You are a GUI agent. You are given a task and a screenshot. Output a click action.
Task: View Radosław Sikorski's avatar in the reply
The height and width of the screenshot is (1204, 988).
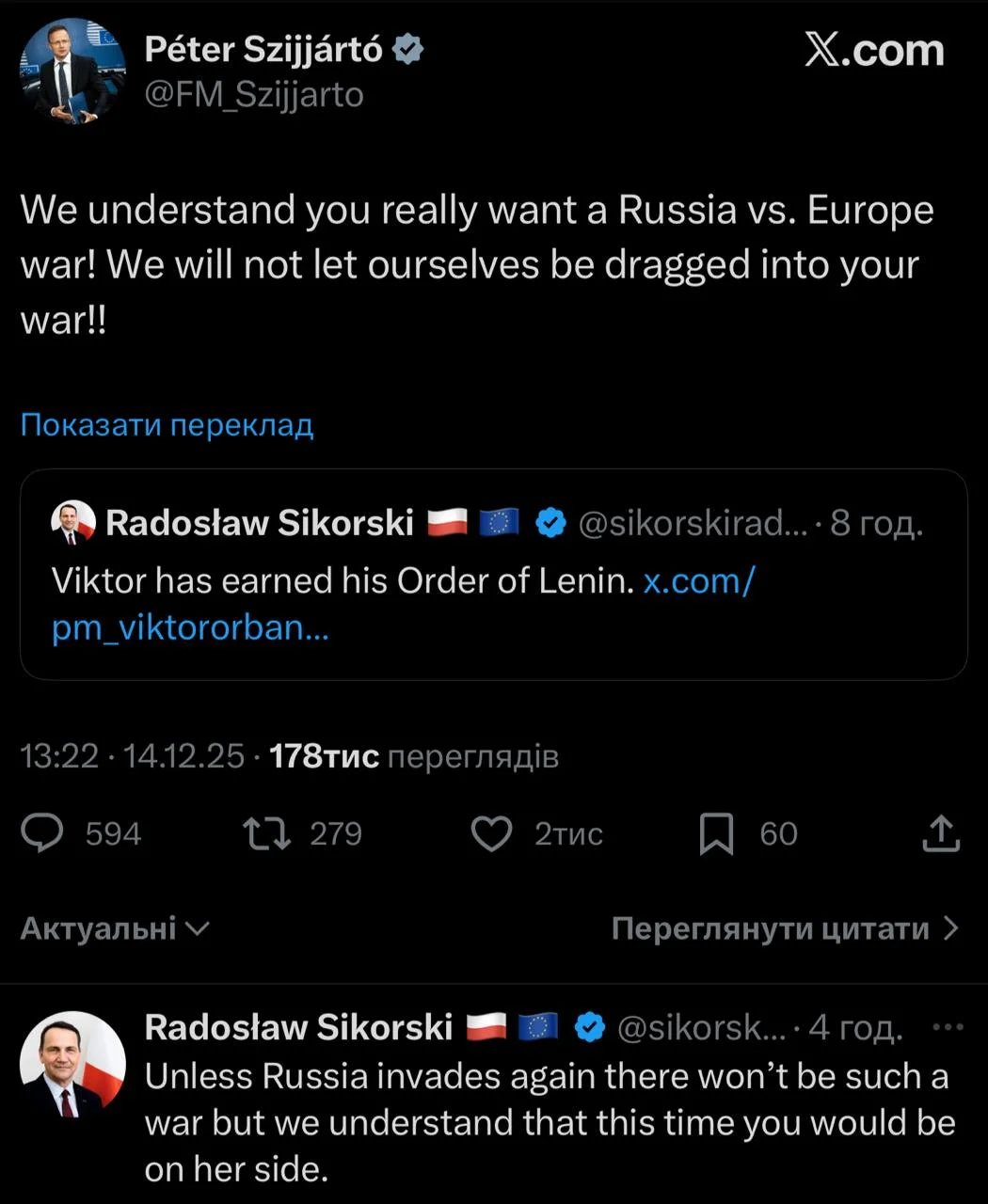point(72,1064)
